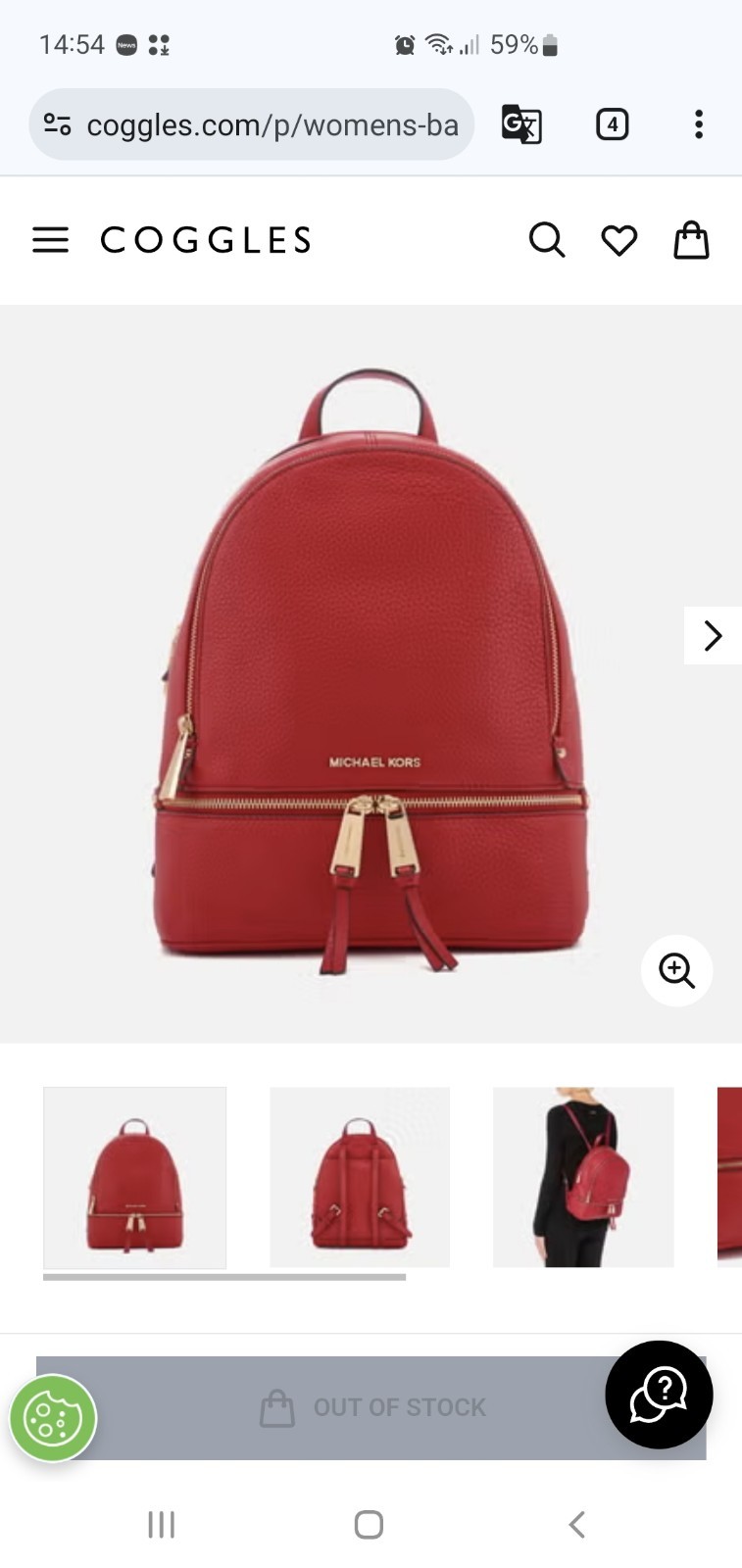
Task: Select the model wearing backpack thumbnail
Action: tap(583, 1177)
